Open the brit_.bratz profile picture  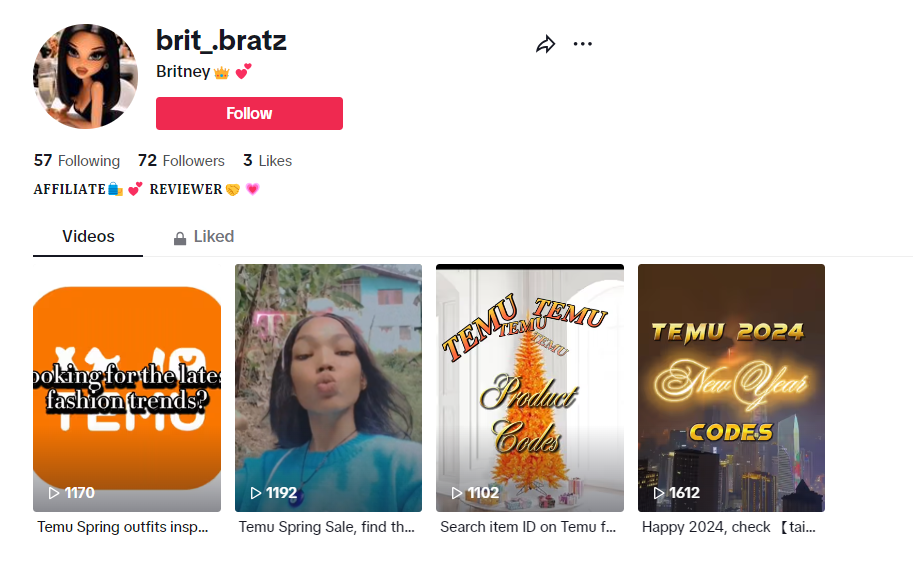pyautogui.click(x=84, y=77)
